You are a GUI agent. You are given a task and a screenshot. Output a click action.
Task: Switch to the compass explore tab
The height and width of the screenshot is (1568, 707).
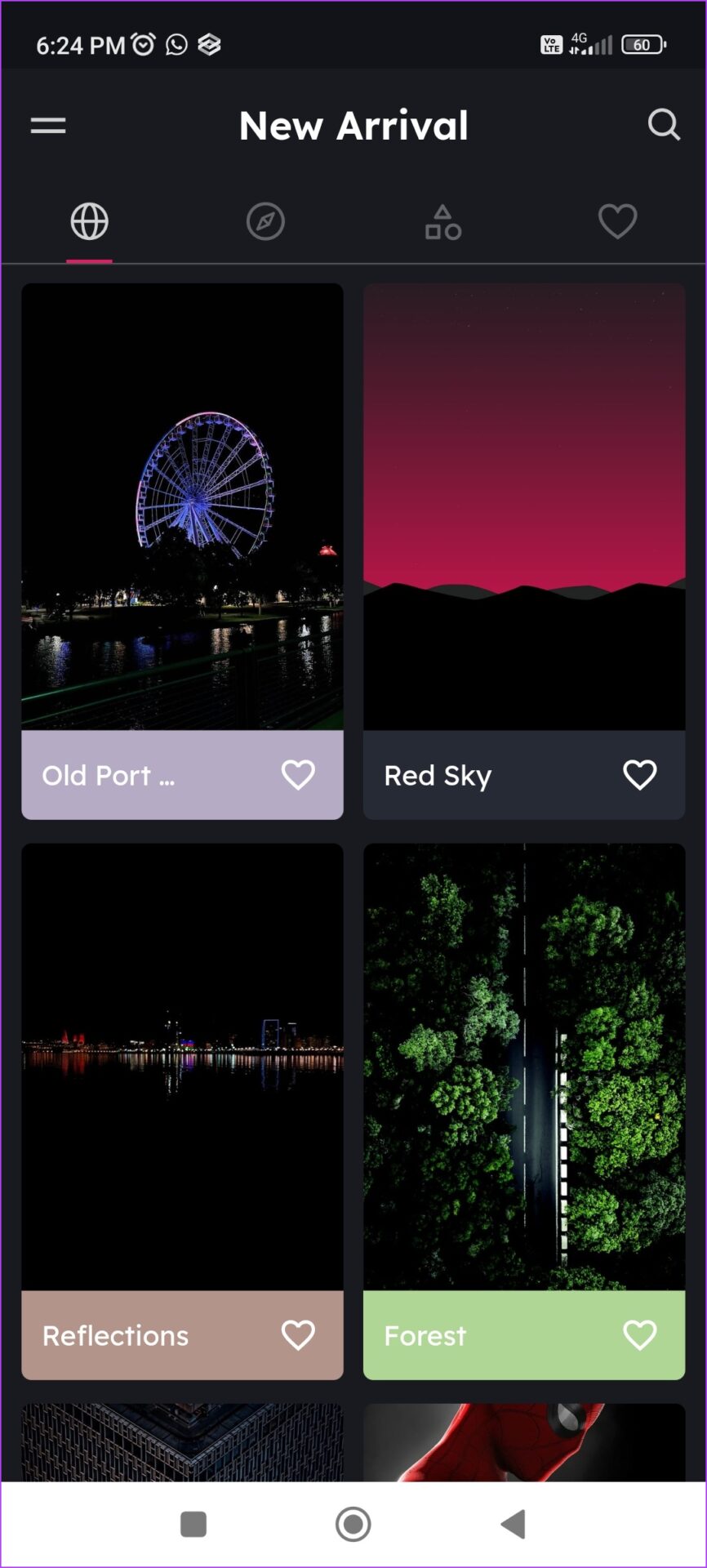point(265,221)
